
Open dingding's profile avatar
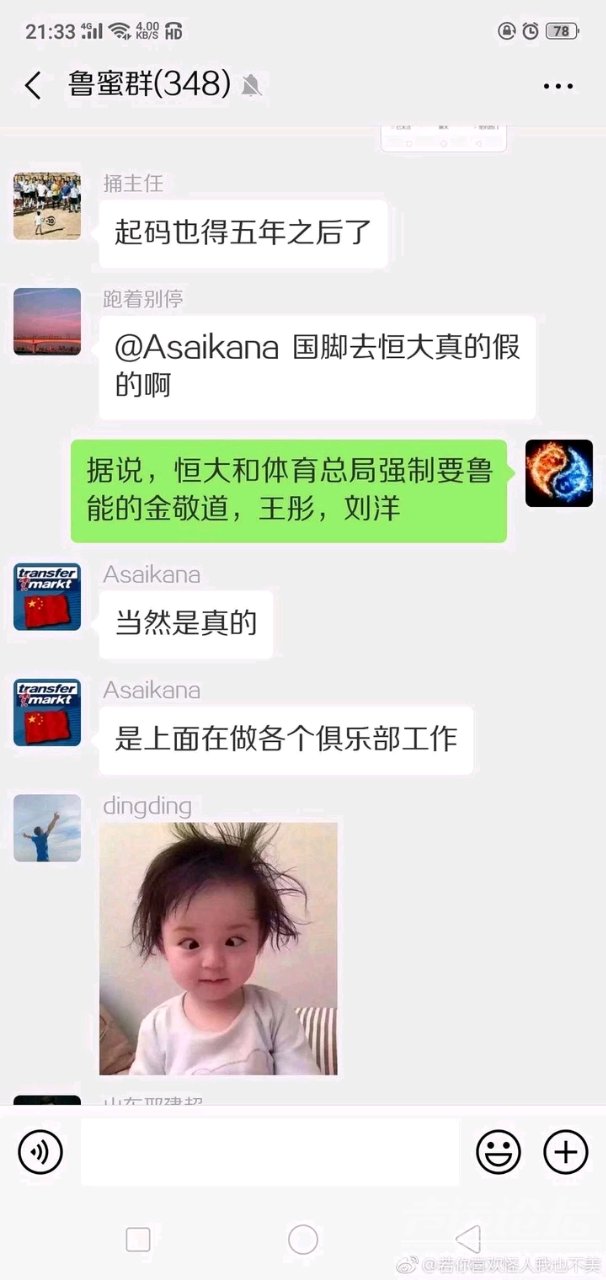(x=47, y=828)
